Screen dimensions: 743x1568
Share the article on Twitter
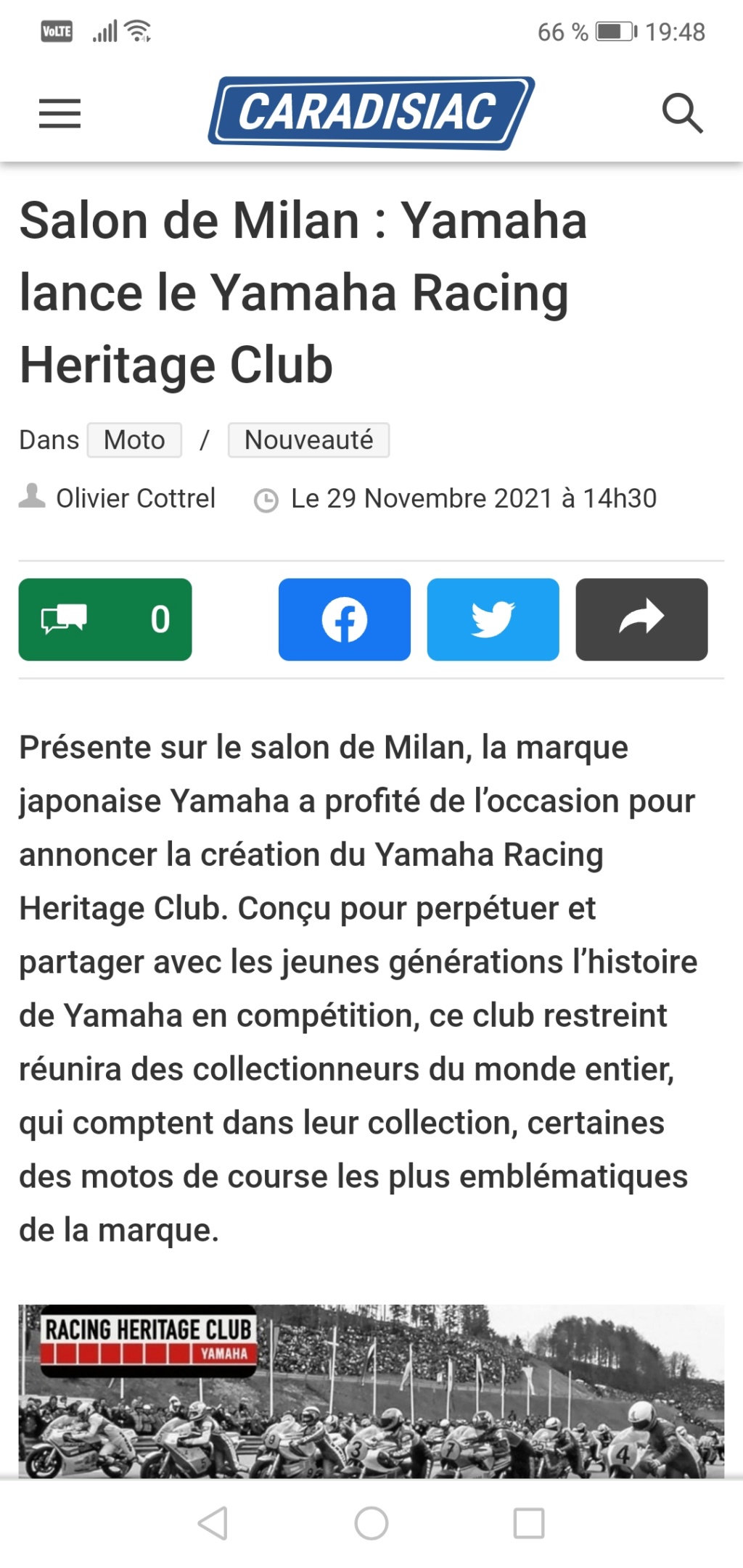click(493, 619)
